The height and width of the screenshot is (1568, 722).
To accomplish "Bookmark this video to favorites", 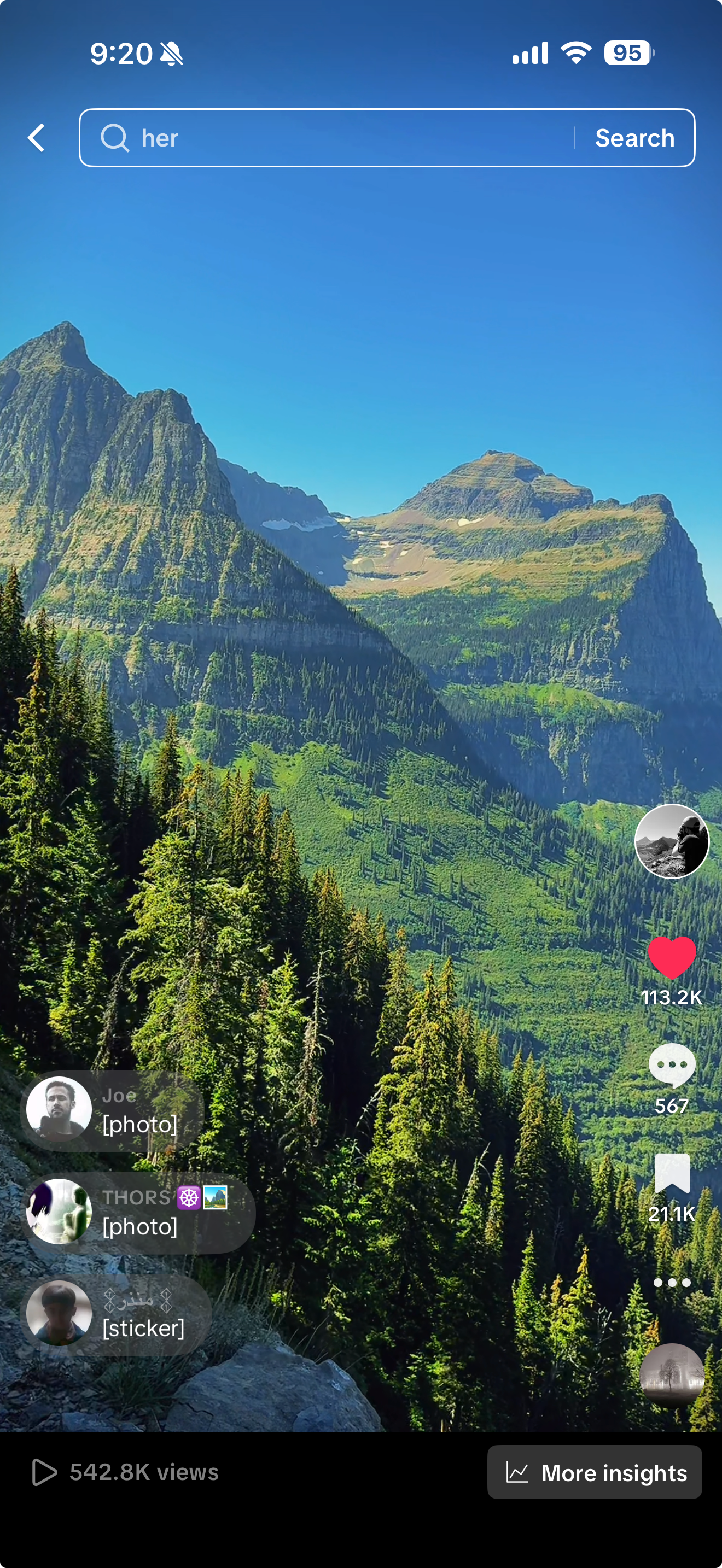I will click(672, 1174).
